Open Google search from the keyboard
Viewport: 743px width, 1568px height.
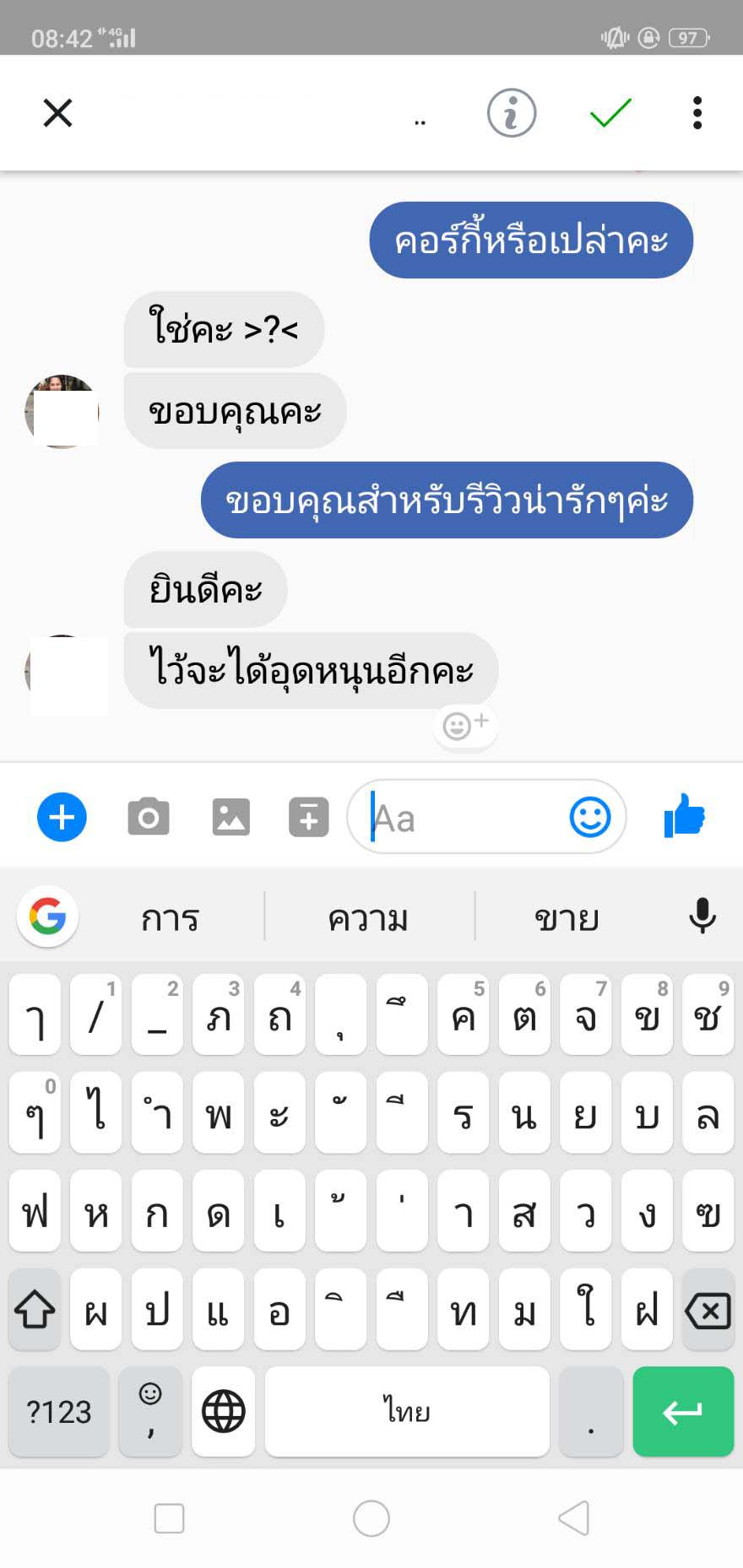47,916
